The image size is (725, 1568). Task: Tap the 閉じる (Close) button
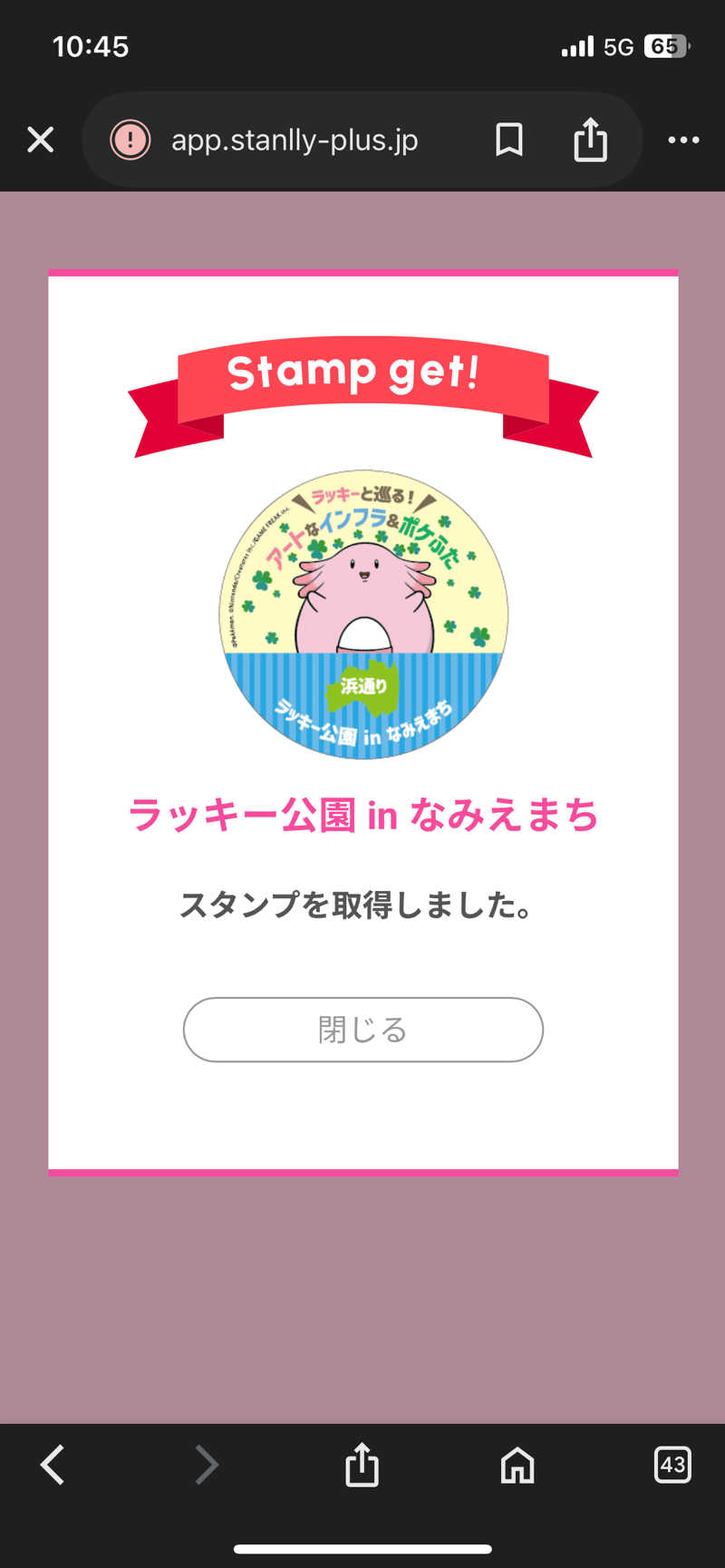click(362, 1029)
